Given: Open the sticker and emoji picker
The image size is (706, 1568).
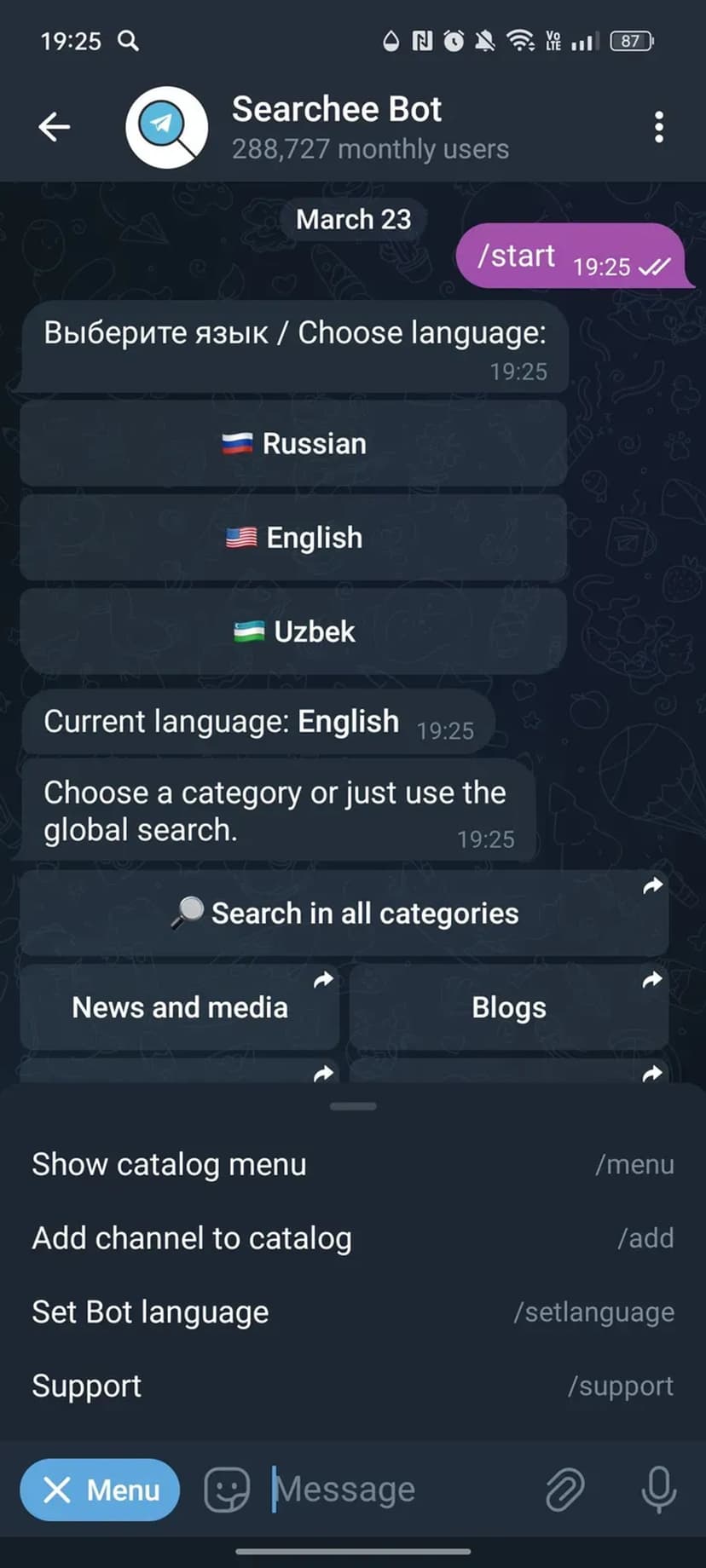Looking at the screenshot, I should tap(227, 1490).
